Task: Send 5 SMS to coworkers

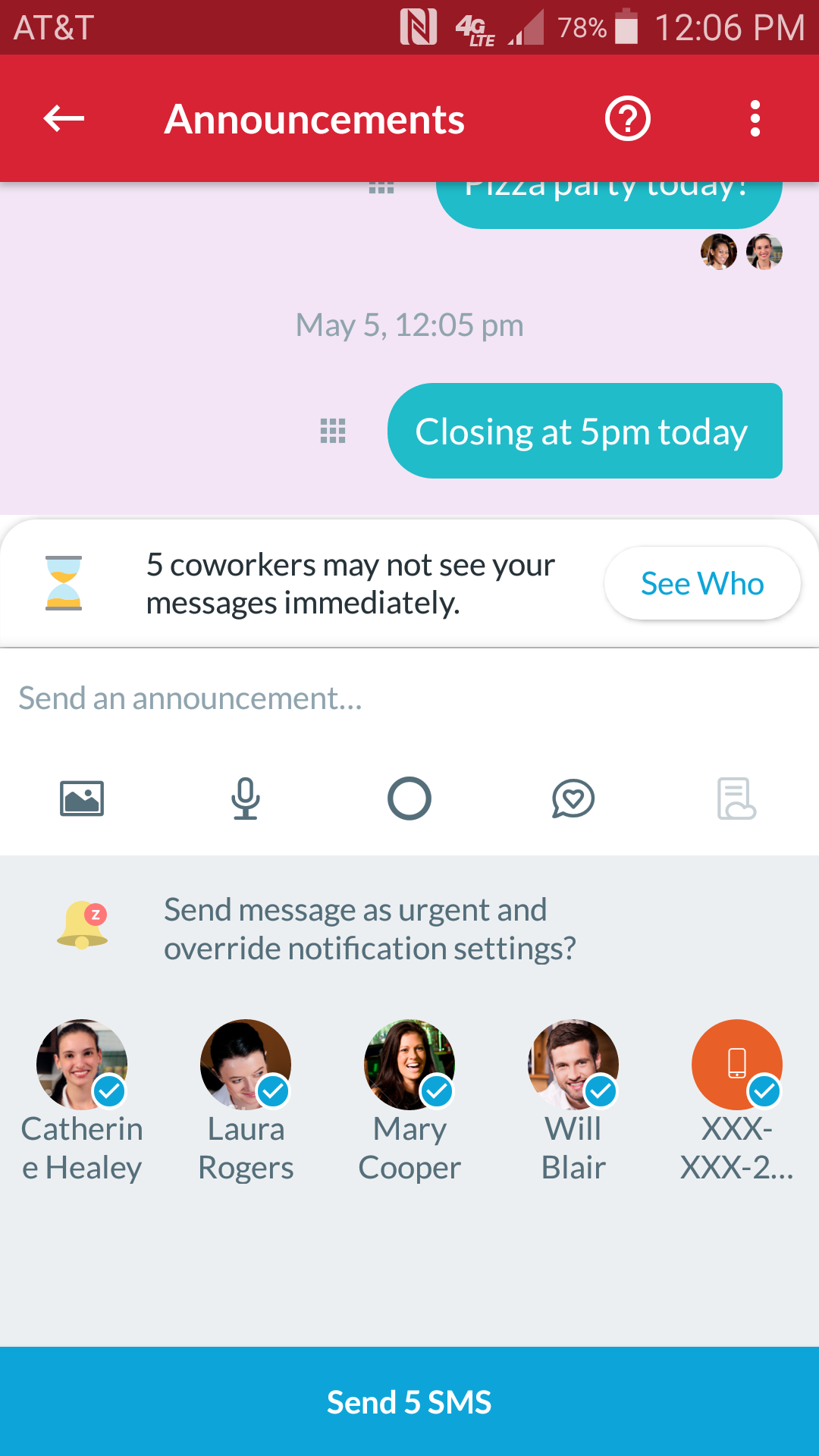Action: 409,1401
